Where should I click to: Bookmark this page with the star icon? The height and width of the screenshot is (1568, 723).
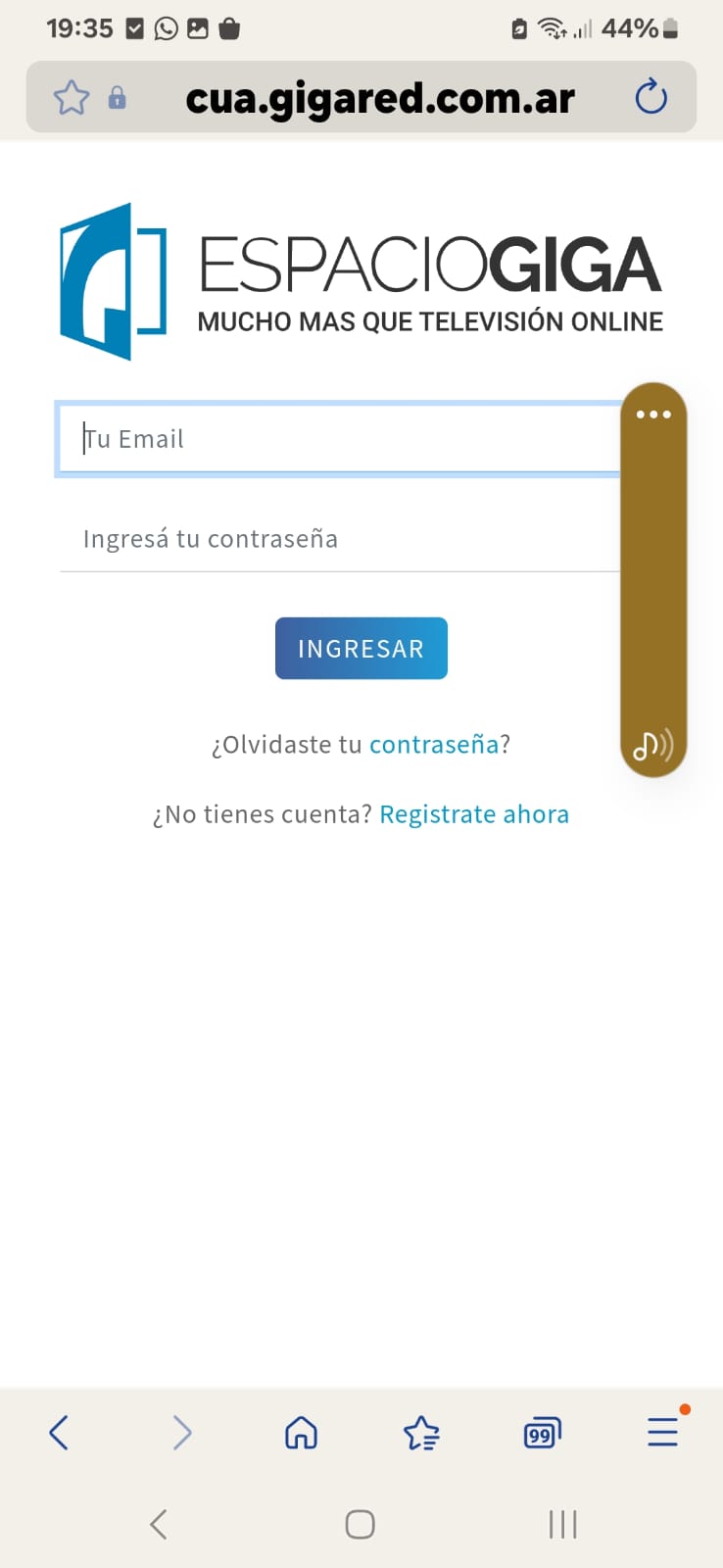[72, 98]
